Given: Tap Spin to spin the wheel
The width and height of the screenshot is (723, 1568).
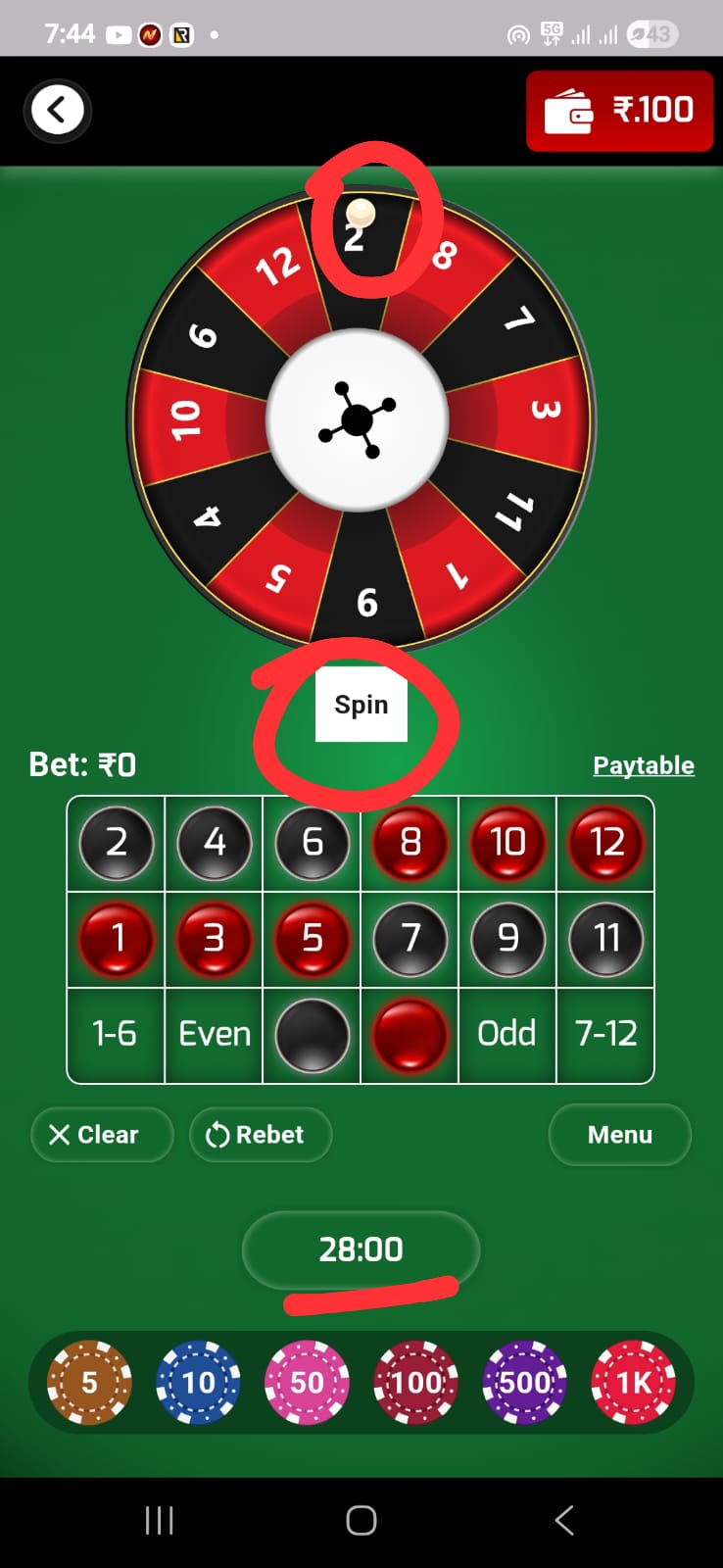Looking at the screenshot, I should click(x=361, y=705).
